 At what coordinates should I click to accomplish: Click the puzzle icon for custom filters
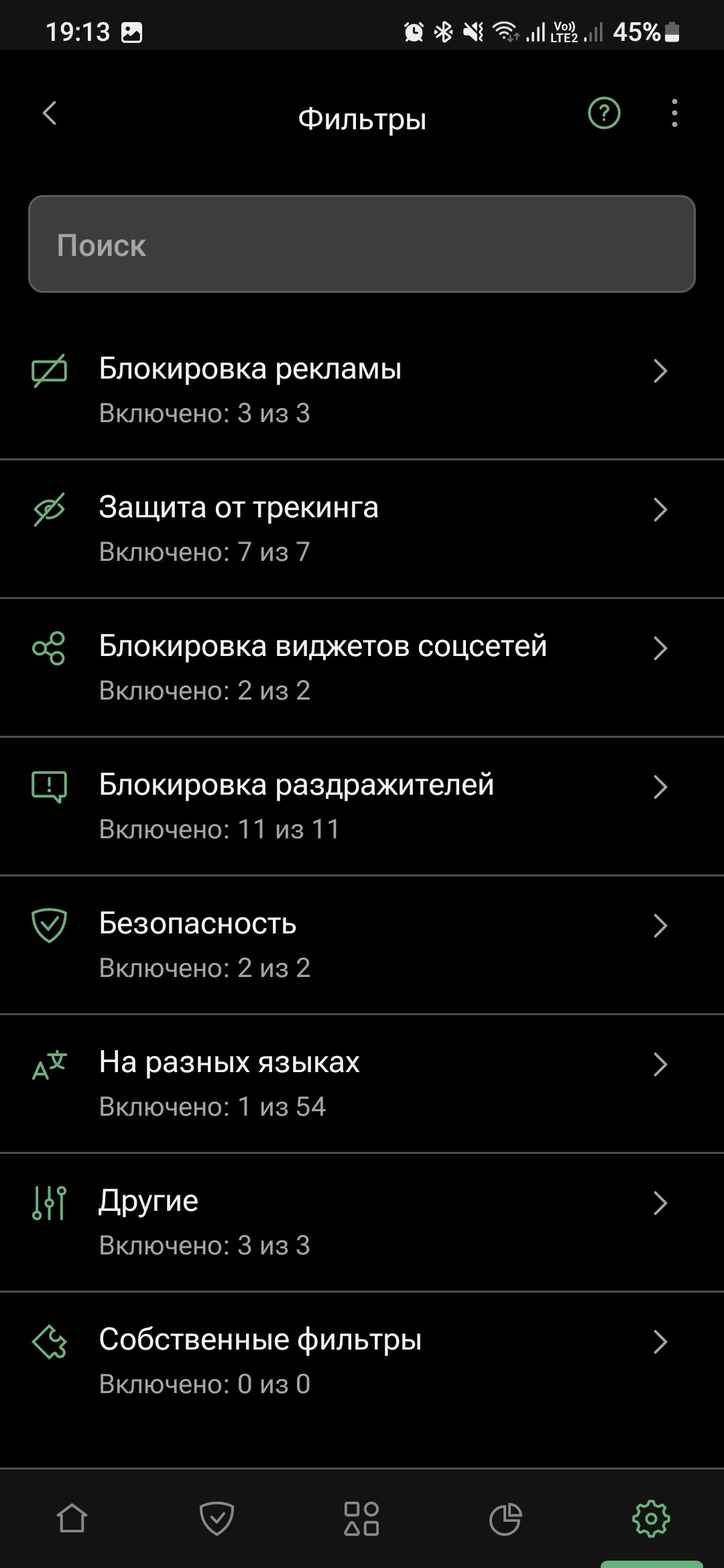[x=50, y=1342]
